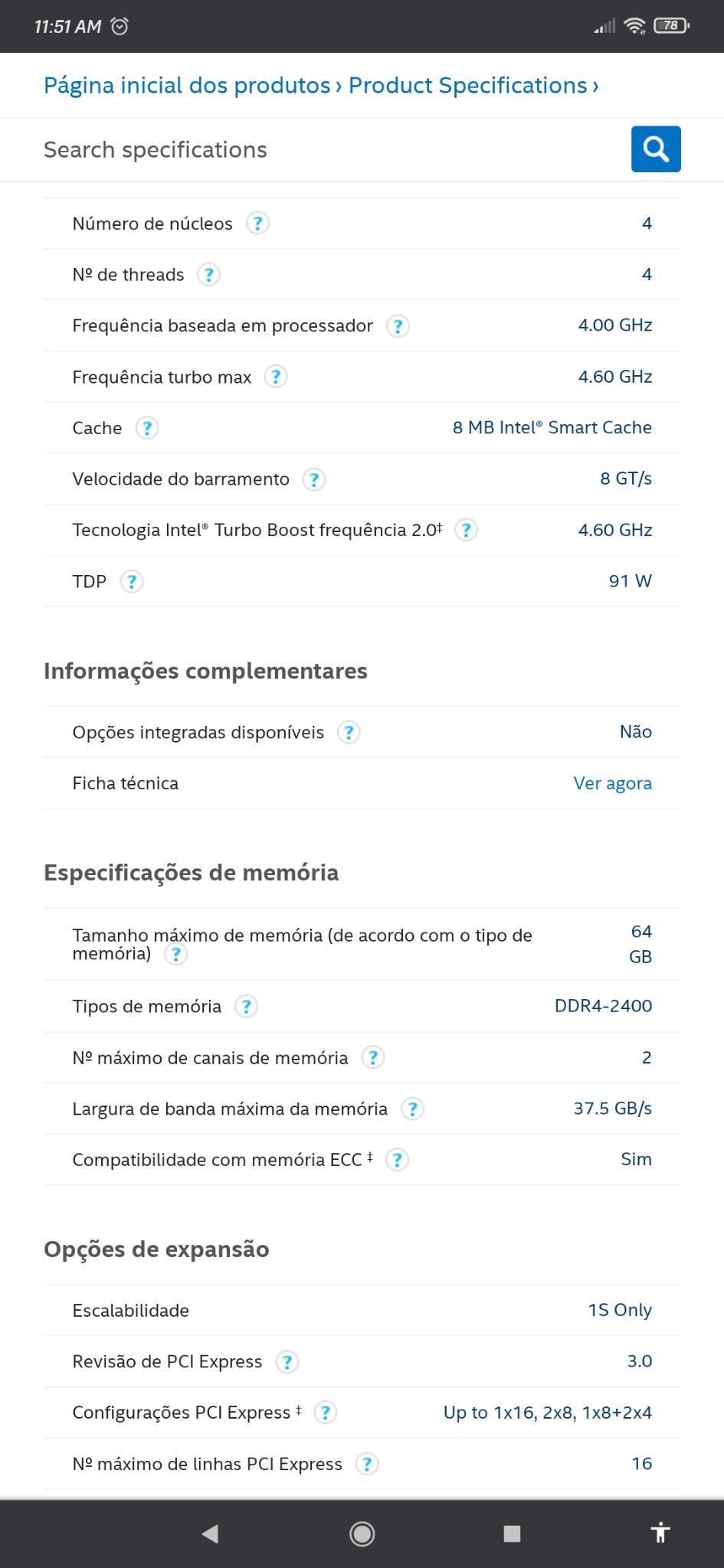Show help for Tipos de memória
724x1568 pixels.
tap(246, 1006)
